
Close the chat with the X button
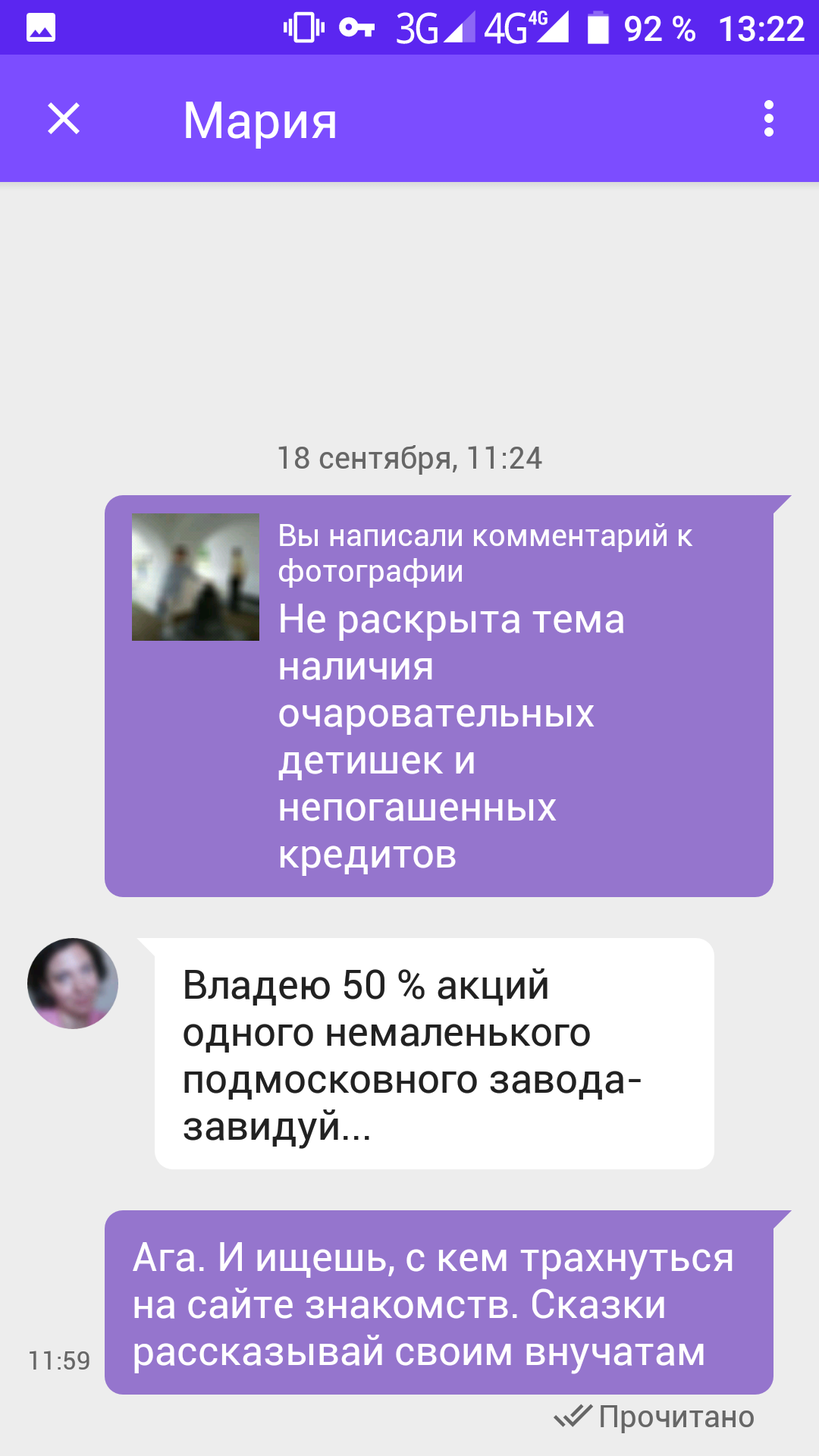pos(64,119)
